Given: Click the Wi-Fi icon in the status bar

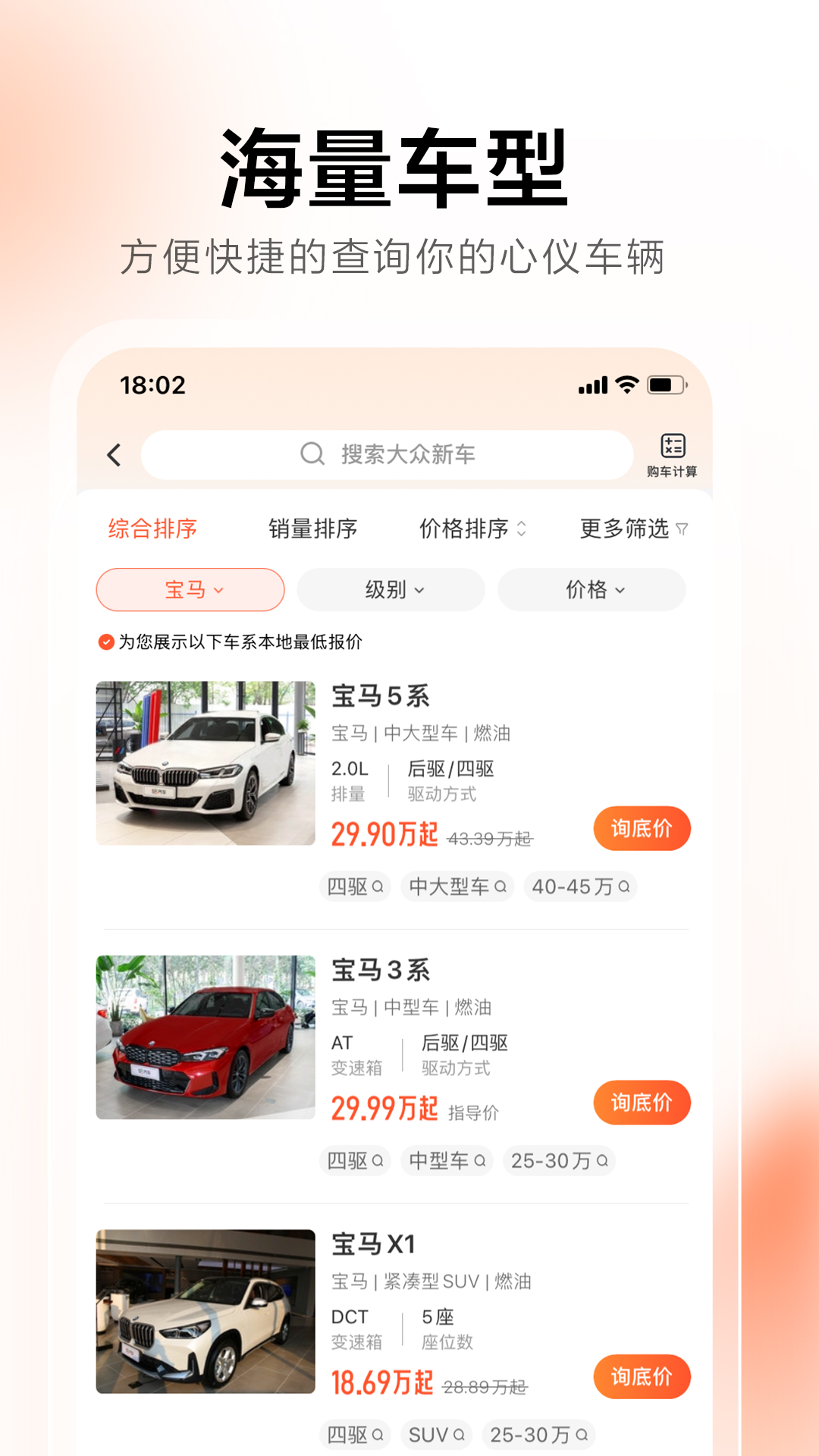Looking at the screenshot, I should tap(626, 385).
